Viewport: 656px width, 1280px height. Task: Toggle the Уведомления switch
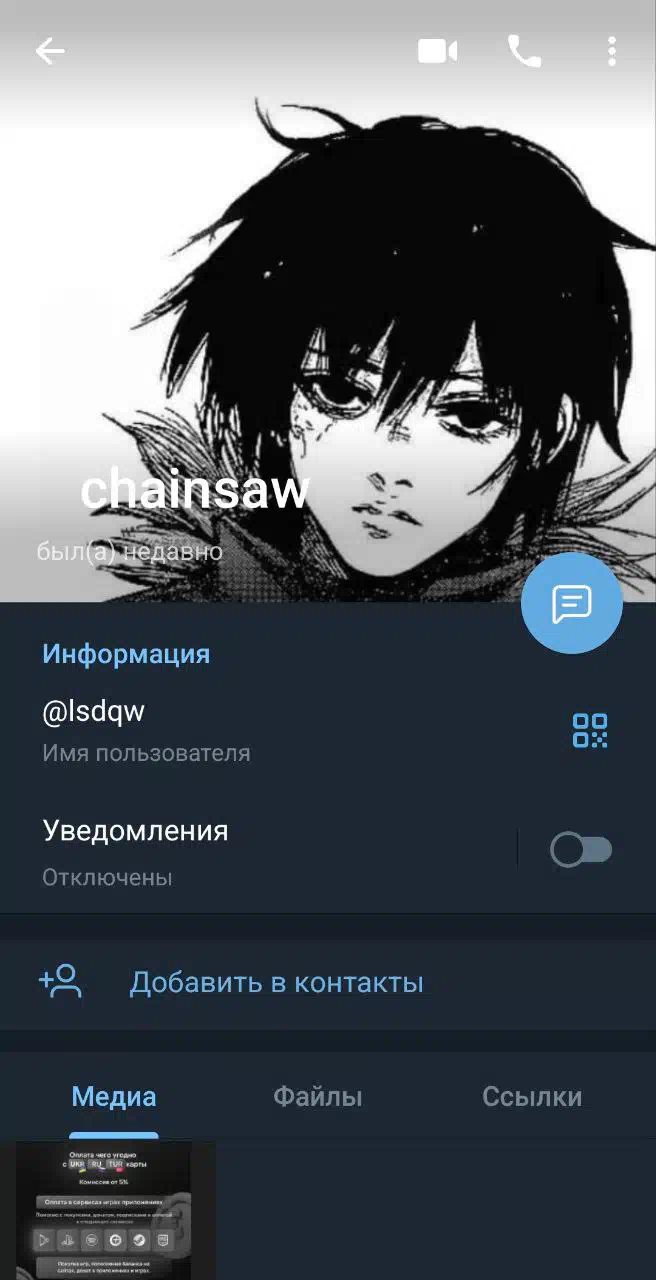pos(581,850)
